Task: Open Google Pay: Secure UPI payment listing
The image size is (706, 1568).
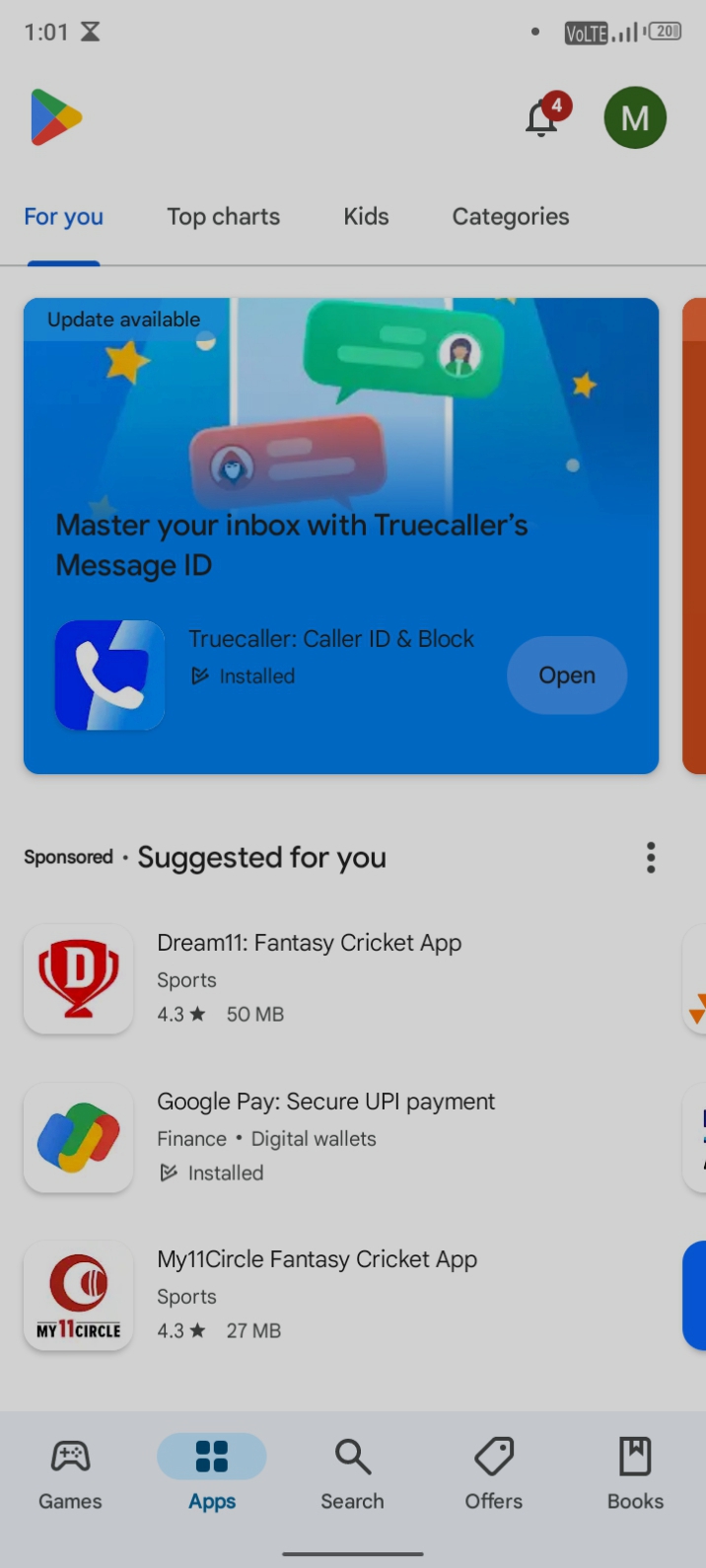Action: coord(325,1136)
